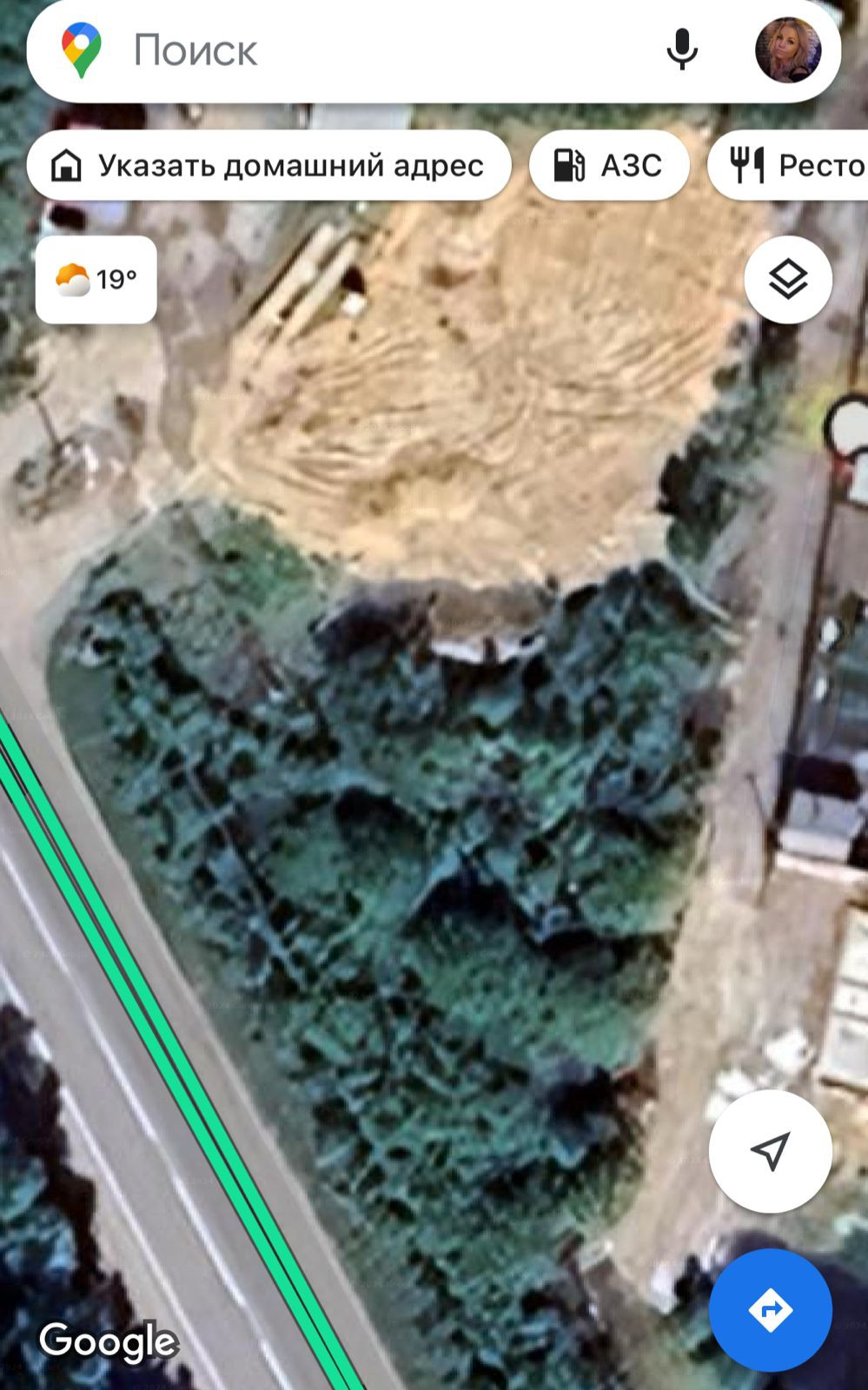
Task: Choose the АЗС gas station chip
Action: [x=609, y=165]
